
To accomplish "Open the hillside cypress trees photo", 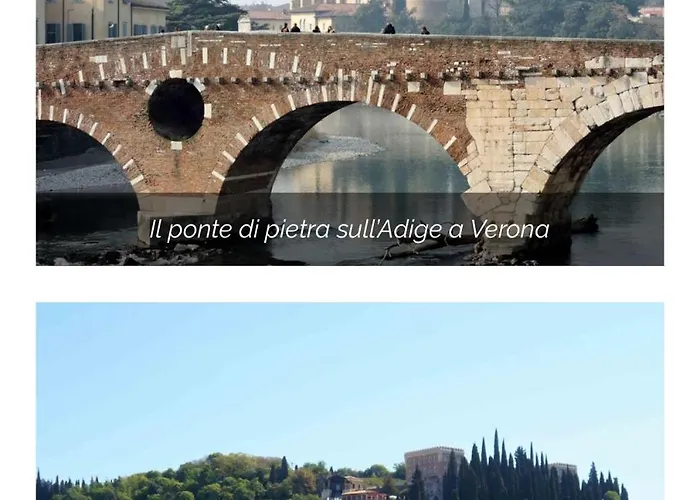I will tap(350, 400).
